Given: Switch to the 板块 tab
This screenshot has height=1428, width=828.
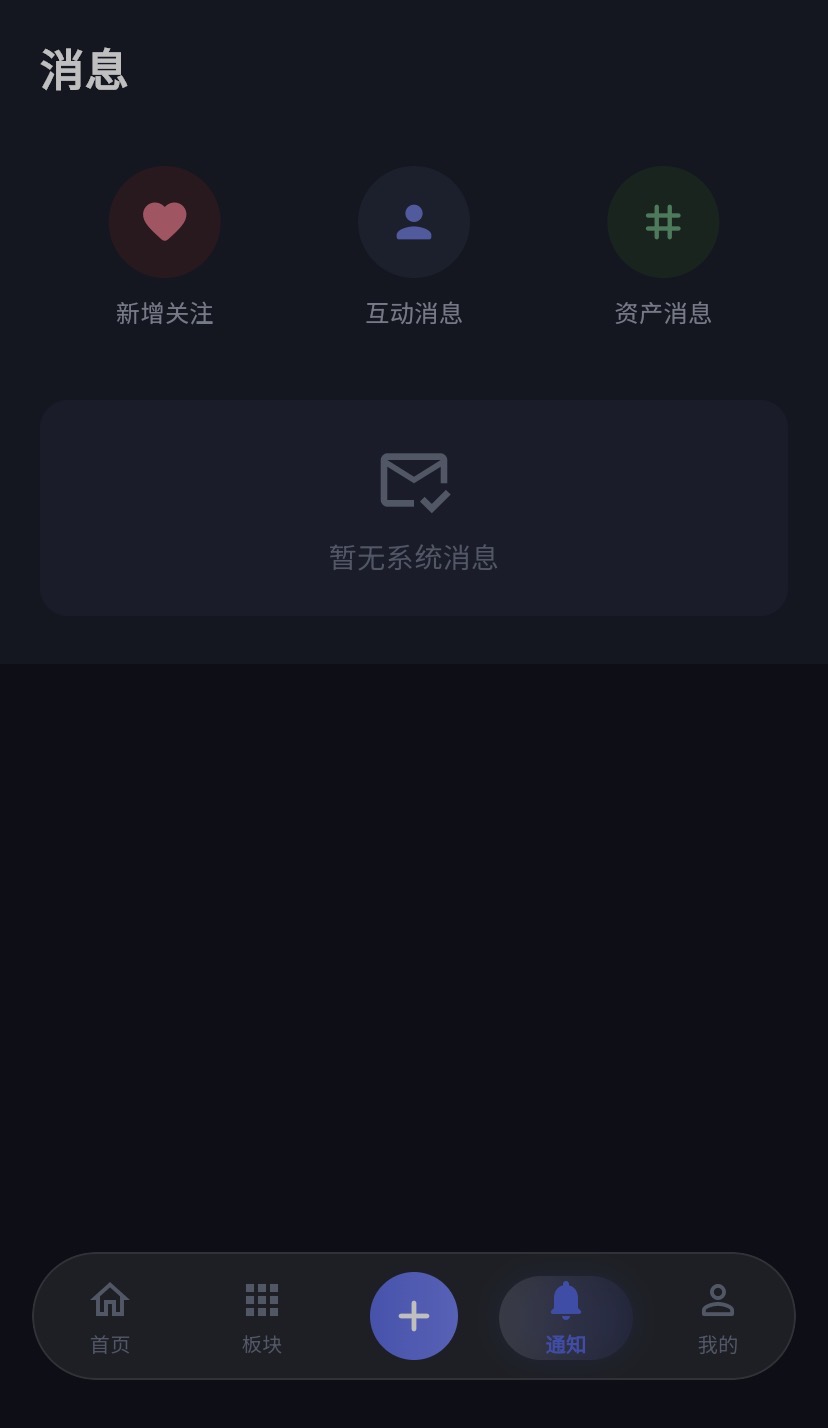Looking at the screenshot, I should [262, 1317].
